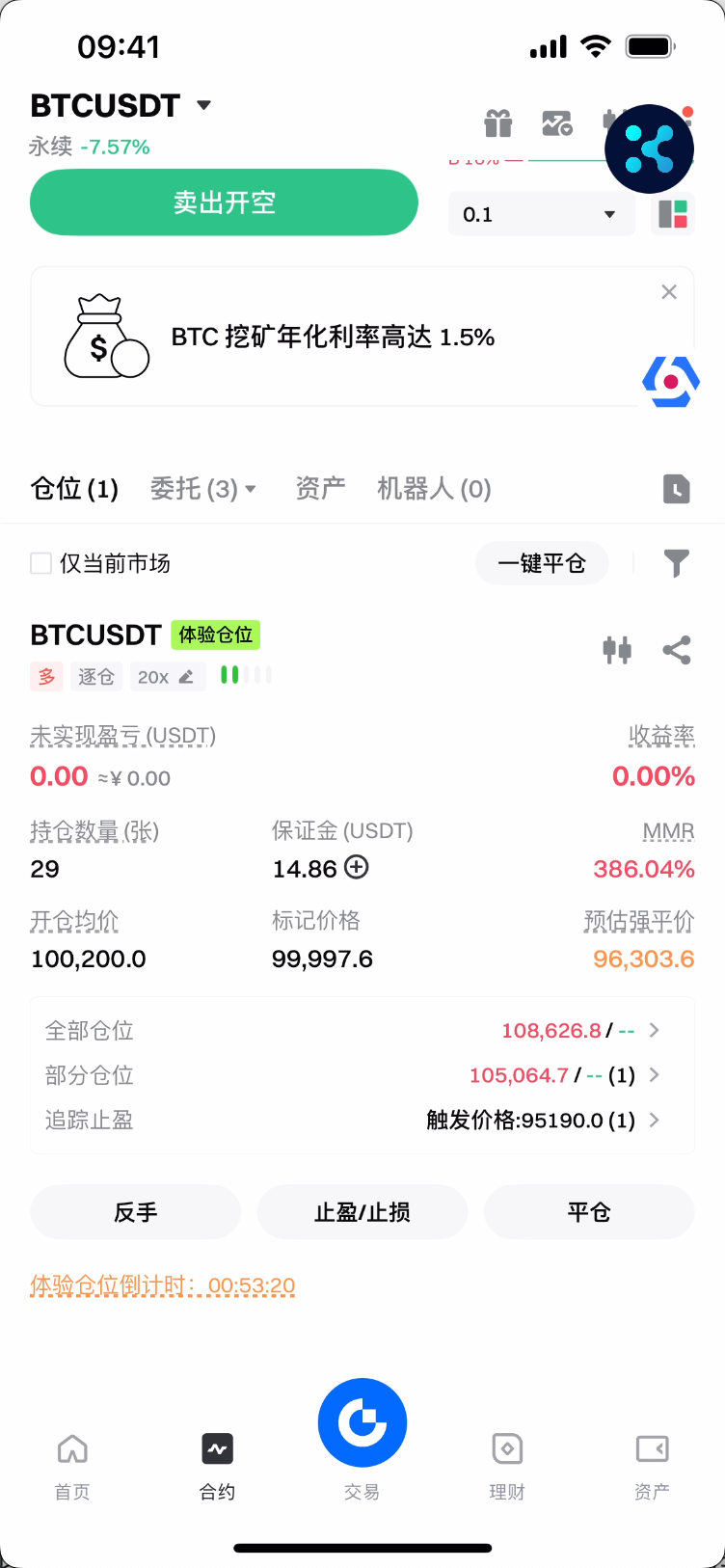725x1568 pixels.
Task: Check the 仅当前市场 checkbox
Action: click(x=40, y=563)
